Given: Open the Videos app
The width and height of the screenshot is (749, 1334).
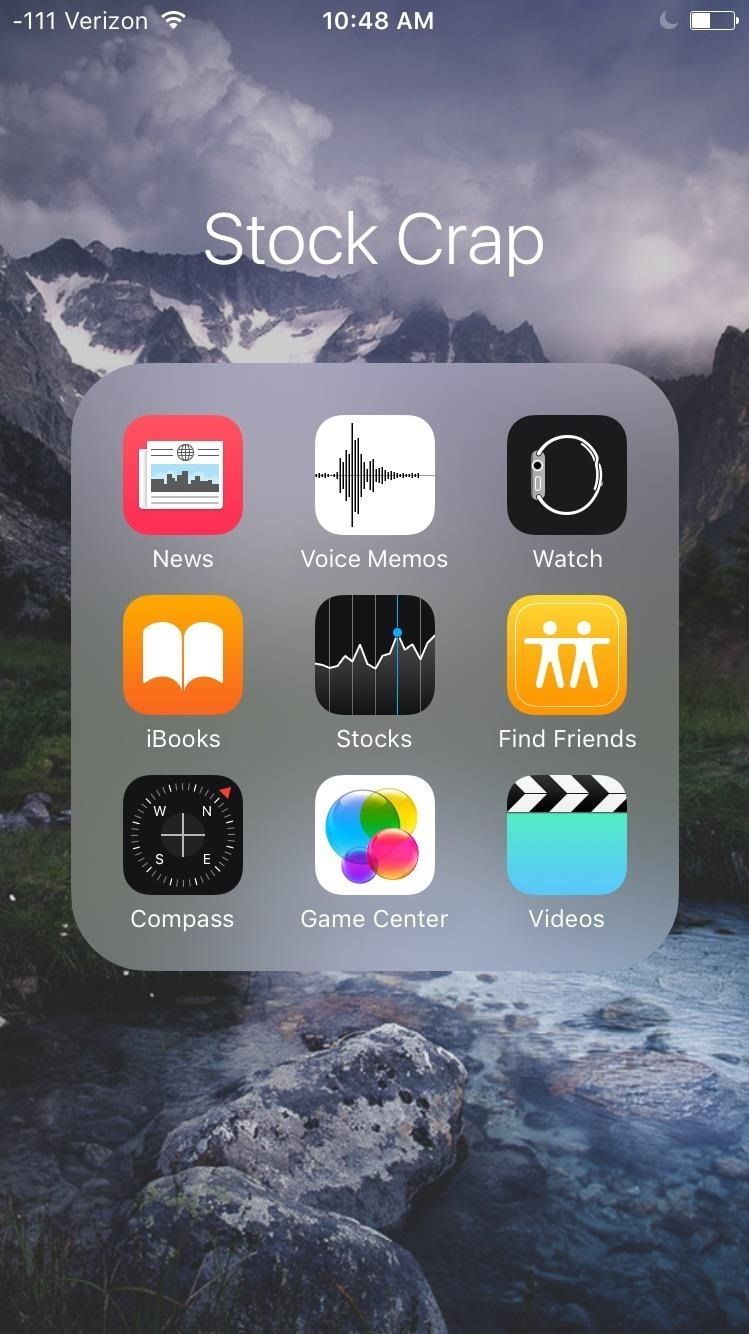Looking at the screenshot, I should pos(567,835).
